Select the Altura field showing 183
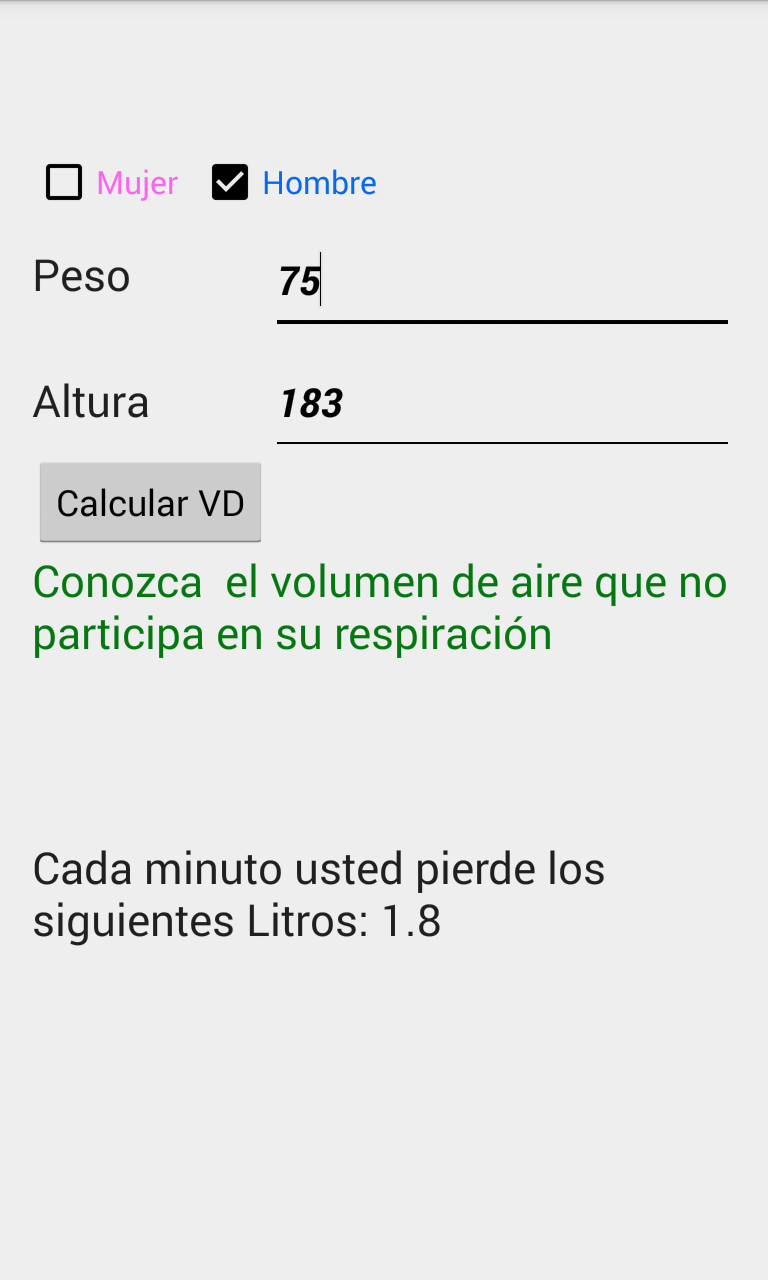The image size is (768, 1280). point(500,404)
